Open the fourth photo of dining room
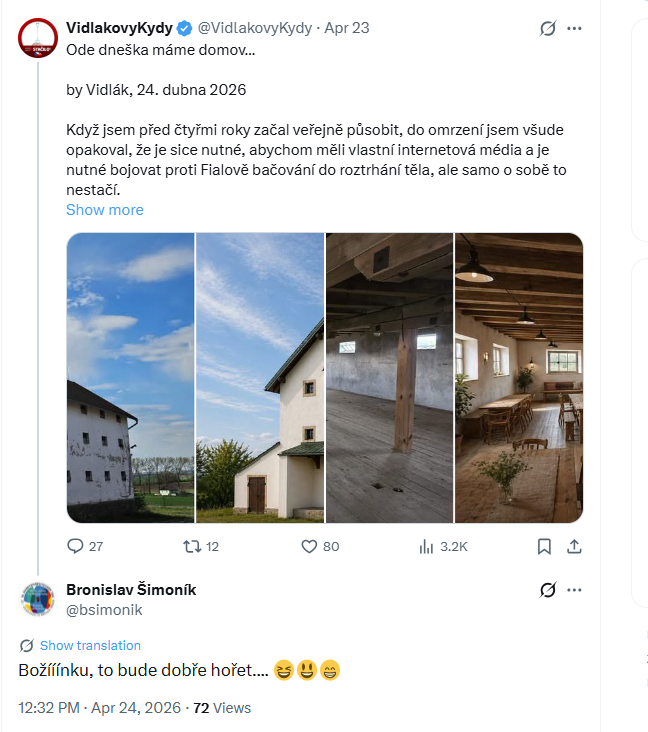This screenshot has width=648, height=732. 519,377
